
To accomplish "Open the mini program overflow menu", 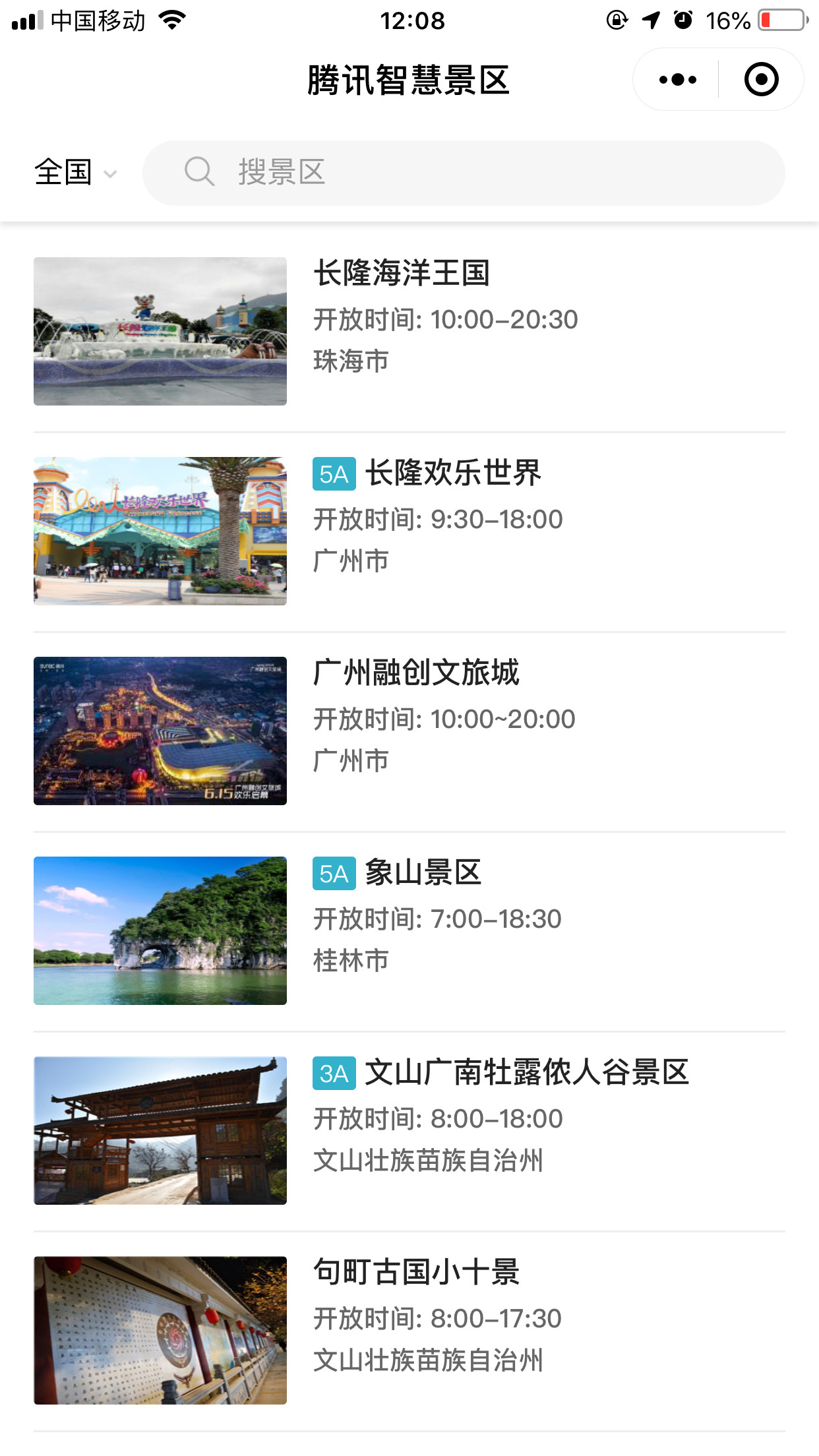I will click(x=677, y=80).
